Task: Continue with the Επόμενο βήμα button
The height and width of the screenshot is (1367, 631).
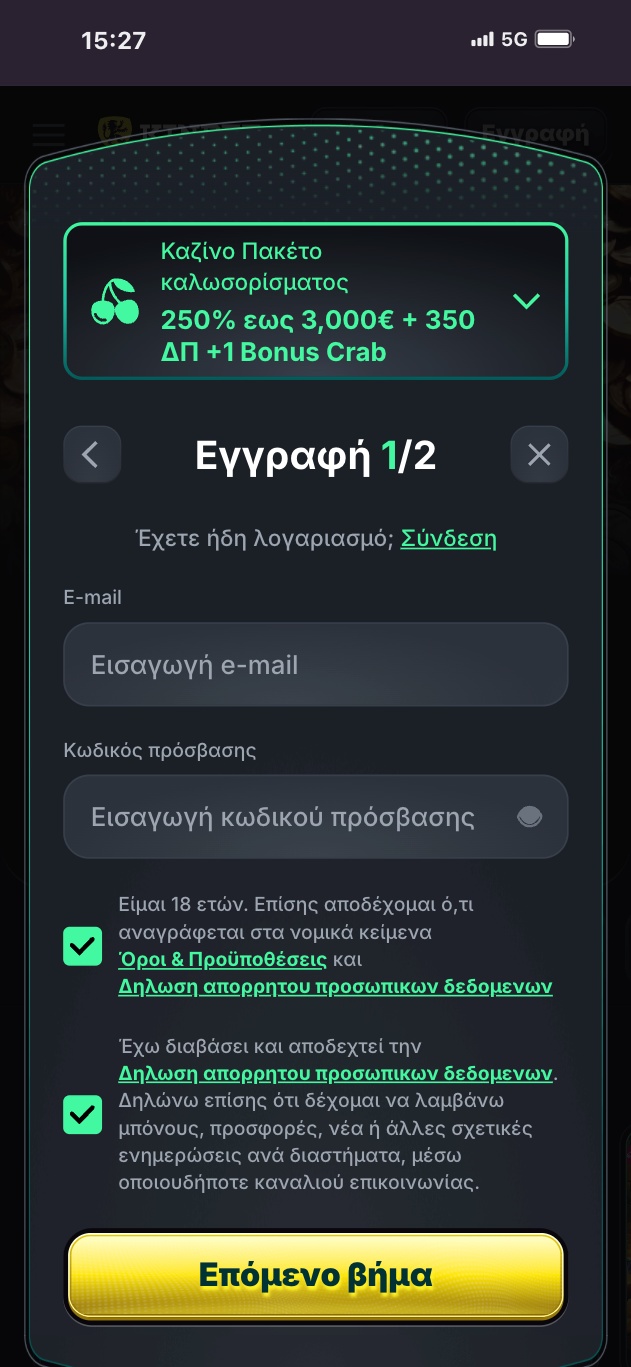Action: 315,1275
